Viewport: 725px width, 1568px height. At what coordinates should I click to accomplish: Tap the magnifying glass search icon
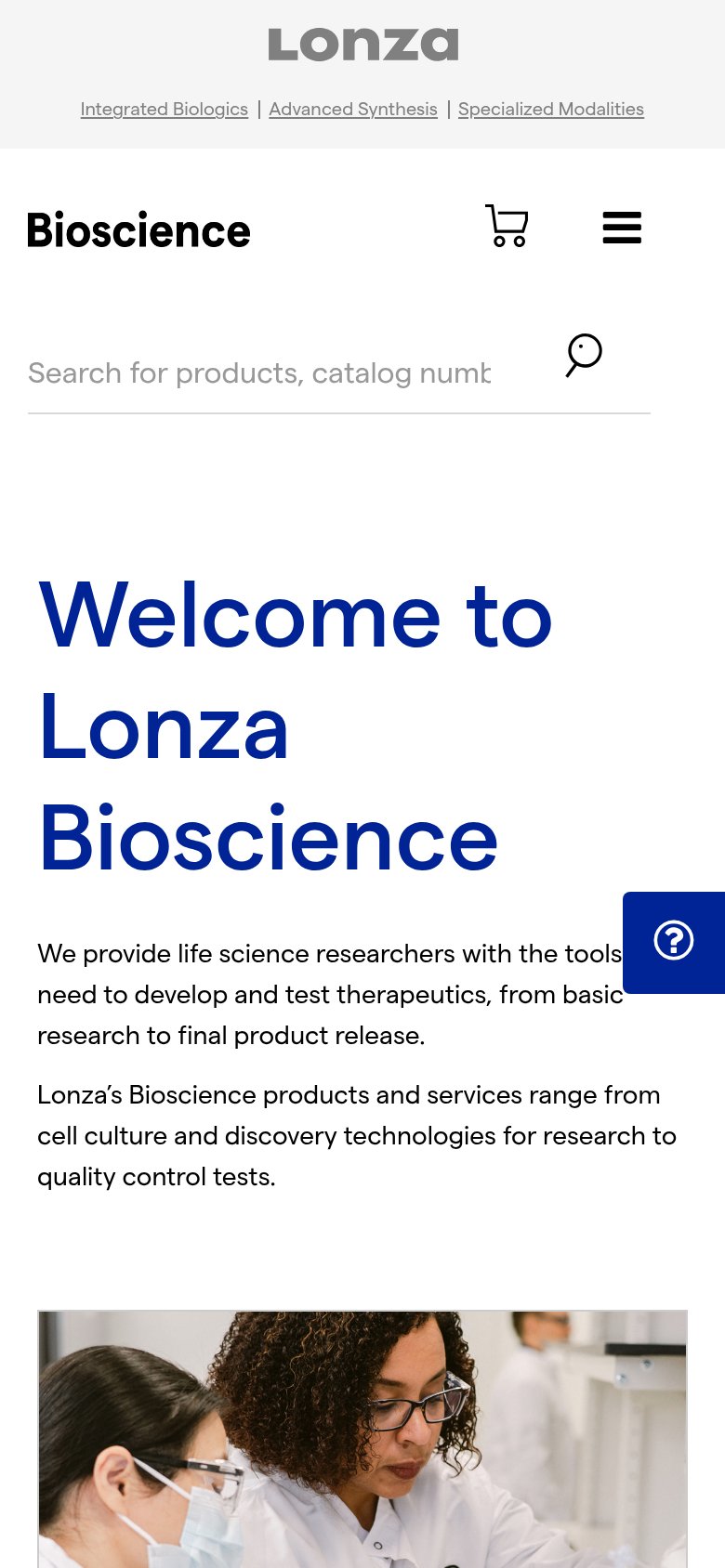tap(584, 356)
